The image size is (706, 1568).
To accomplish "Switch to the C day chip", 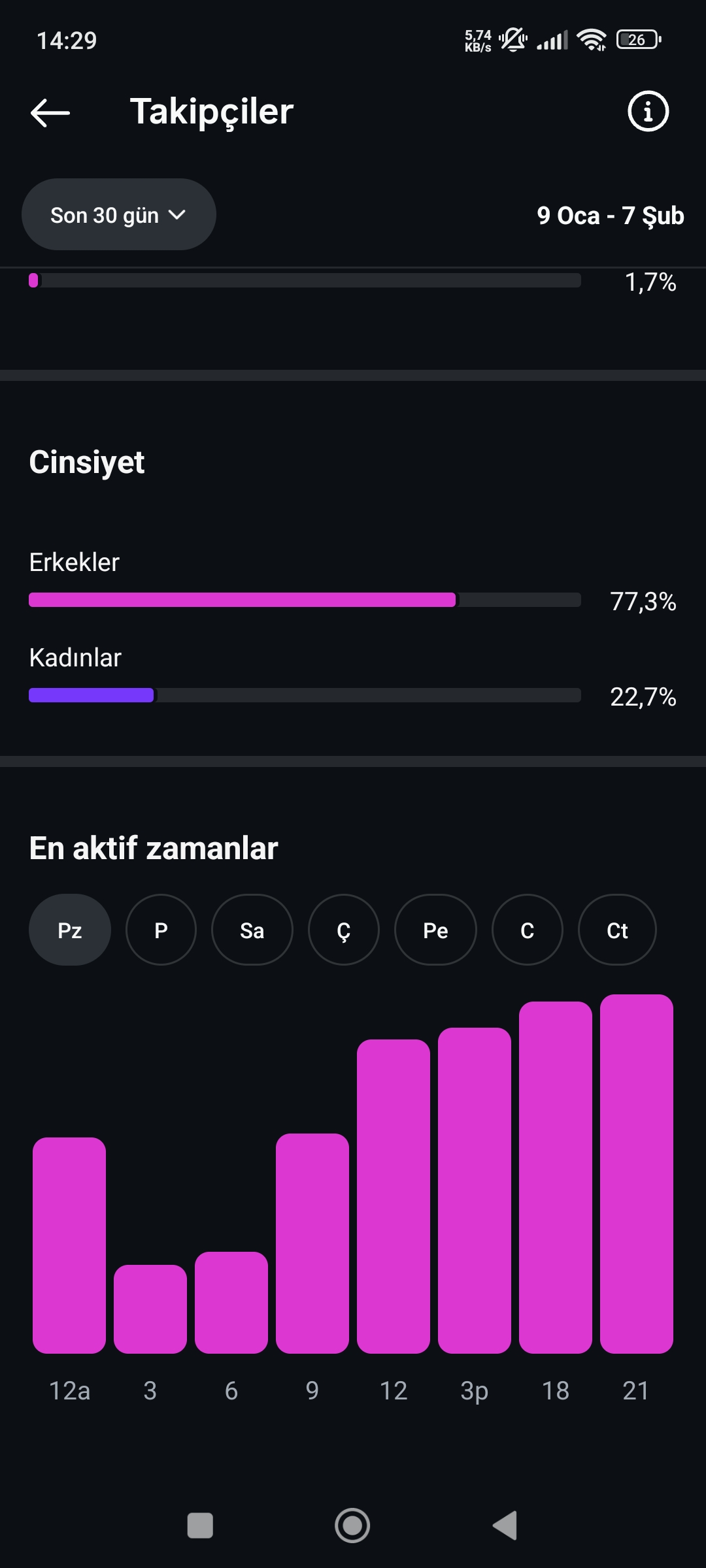I will 528,930.
